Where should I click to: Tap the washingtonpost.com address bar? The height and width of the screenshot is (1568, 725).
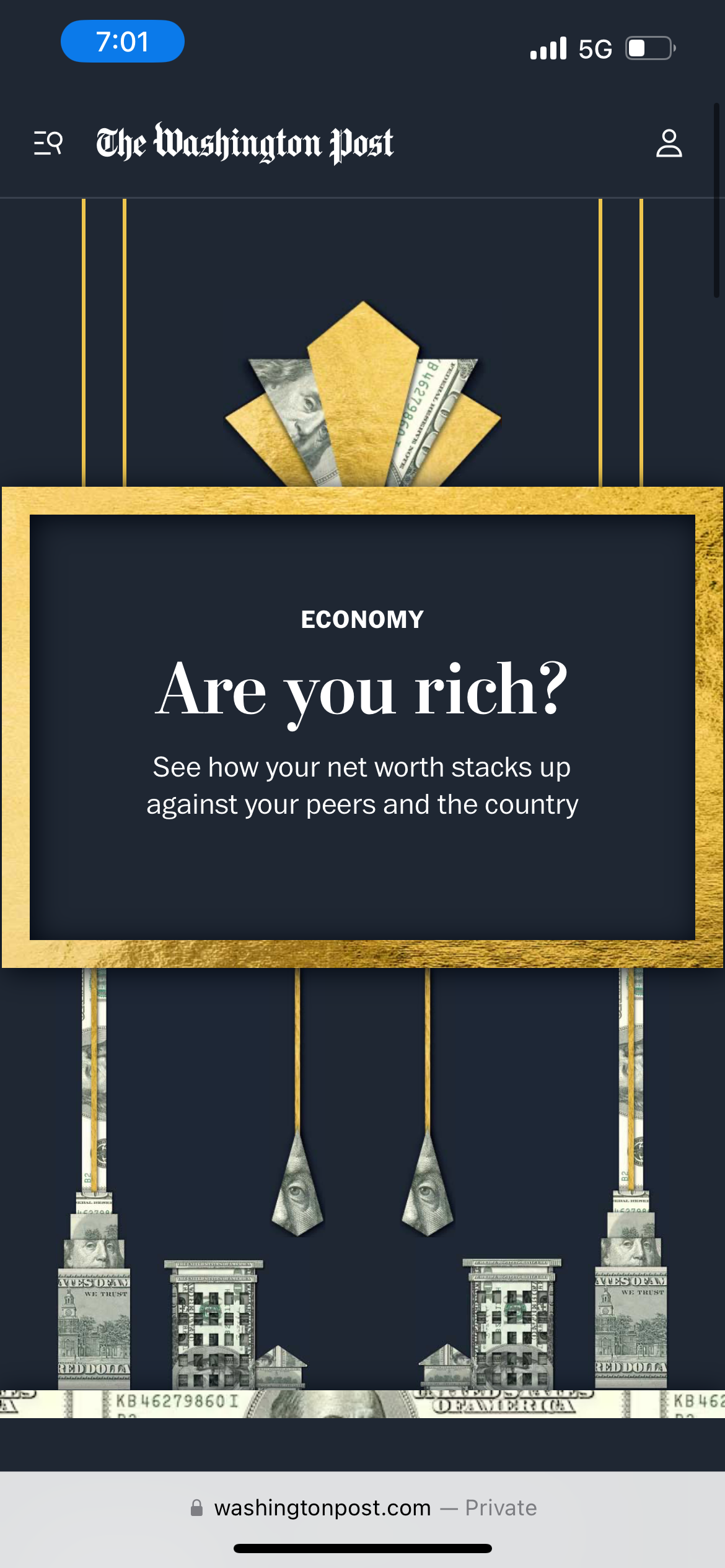(x=362, y=1507)
